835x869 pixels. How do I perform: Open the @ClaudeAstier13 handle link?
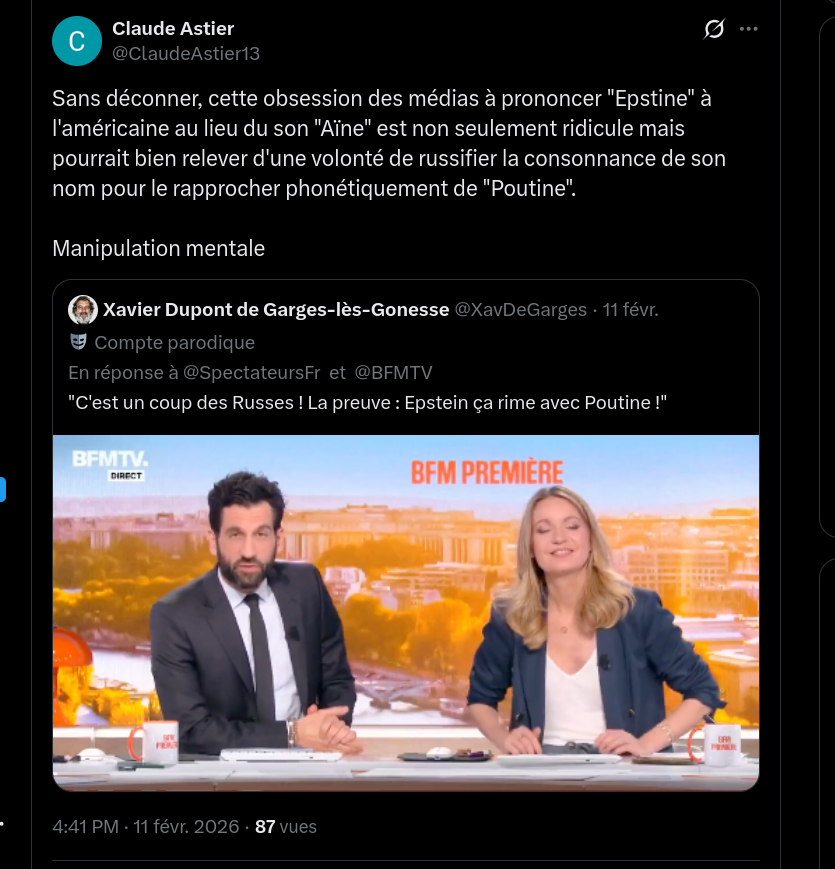[186, 54]
